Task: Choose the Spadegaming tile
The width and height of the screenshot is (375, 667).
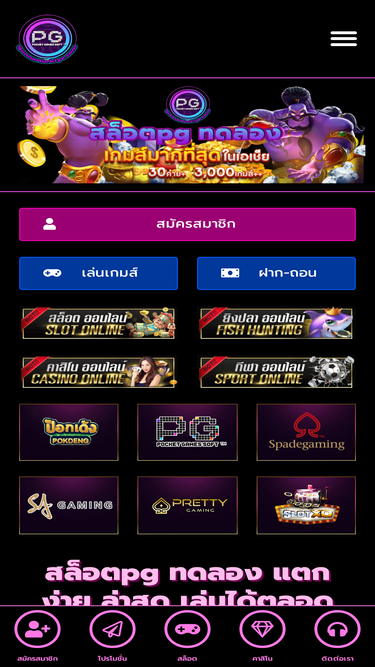Action: click(306, 432)
